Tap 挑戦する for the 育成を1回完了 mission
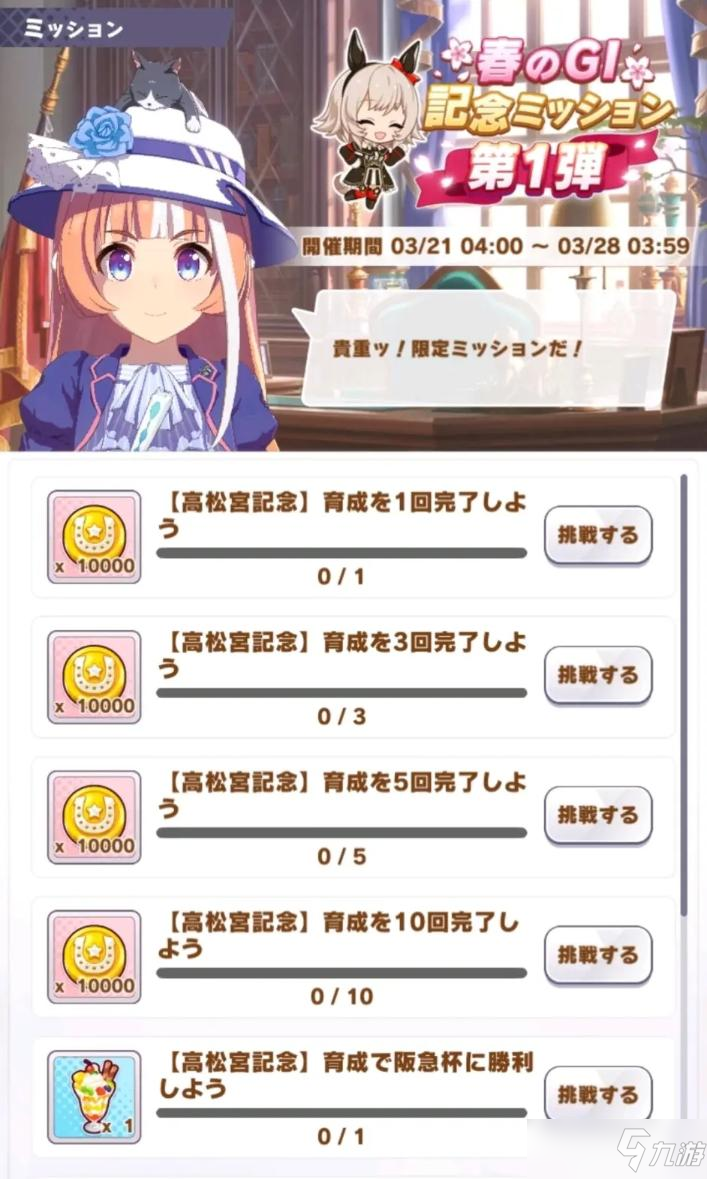The image size is (707, 1179). point(598,535)
